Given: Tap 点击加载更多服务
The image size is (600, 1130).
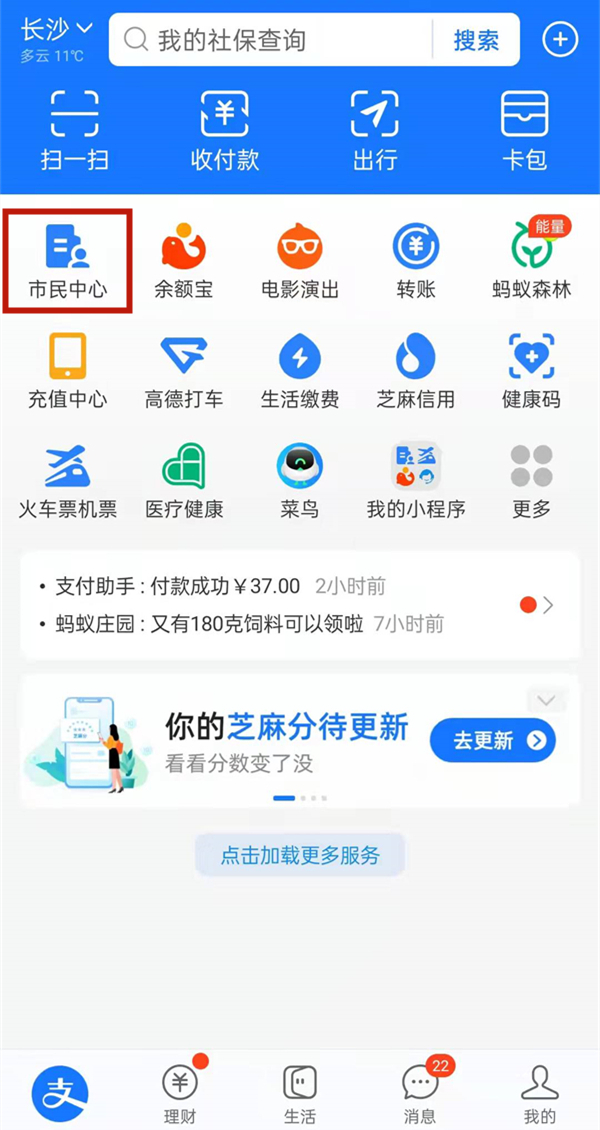Looking at the screenshot, I should pyautogui.click(x=300, y=856).
